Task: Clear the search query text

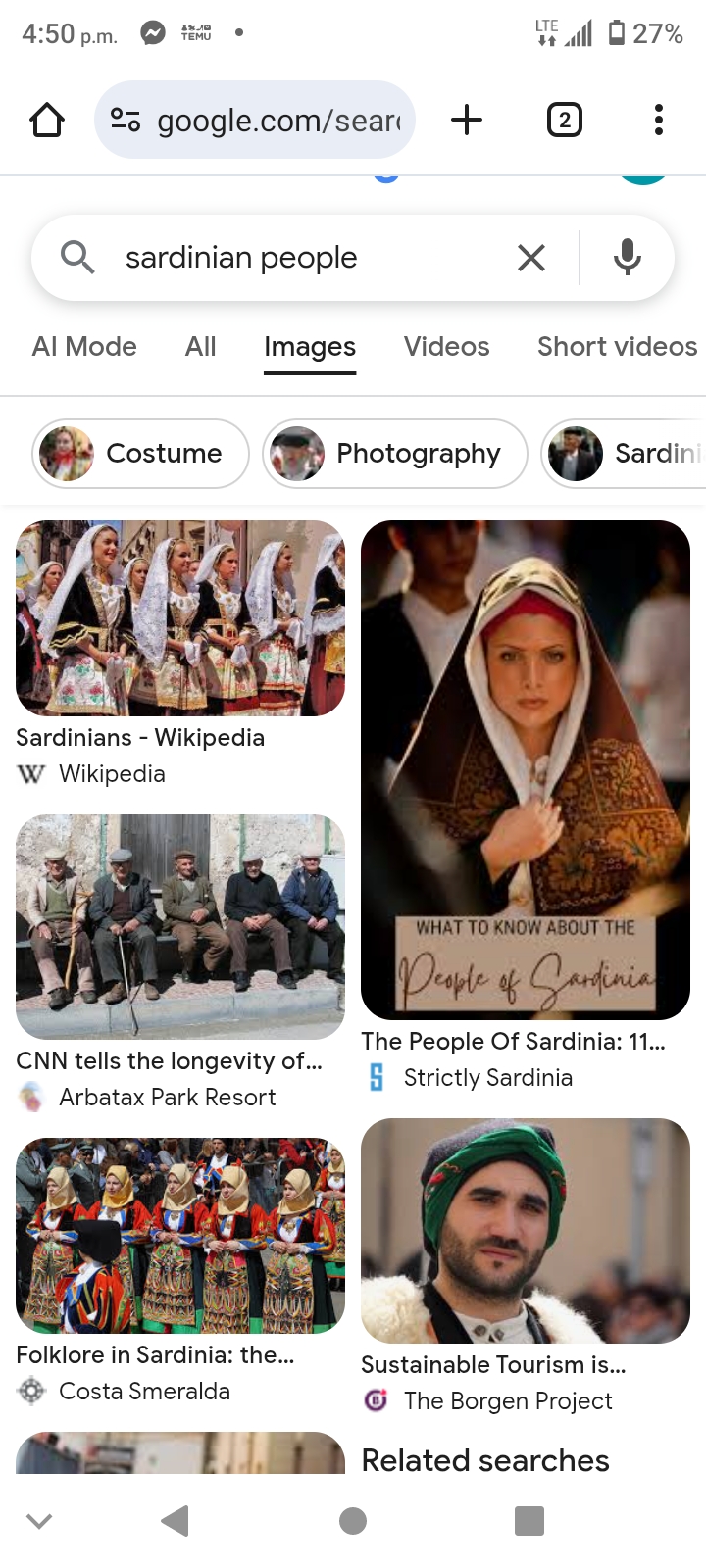Action: (x=530, y=258)
